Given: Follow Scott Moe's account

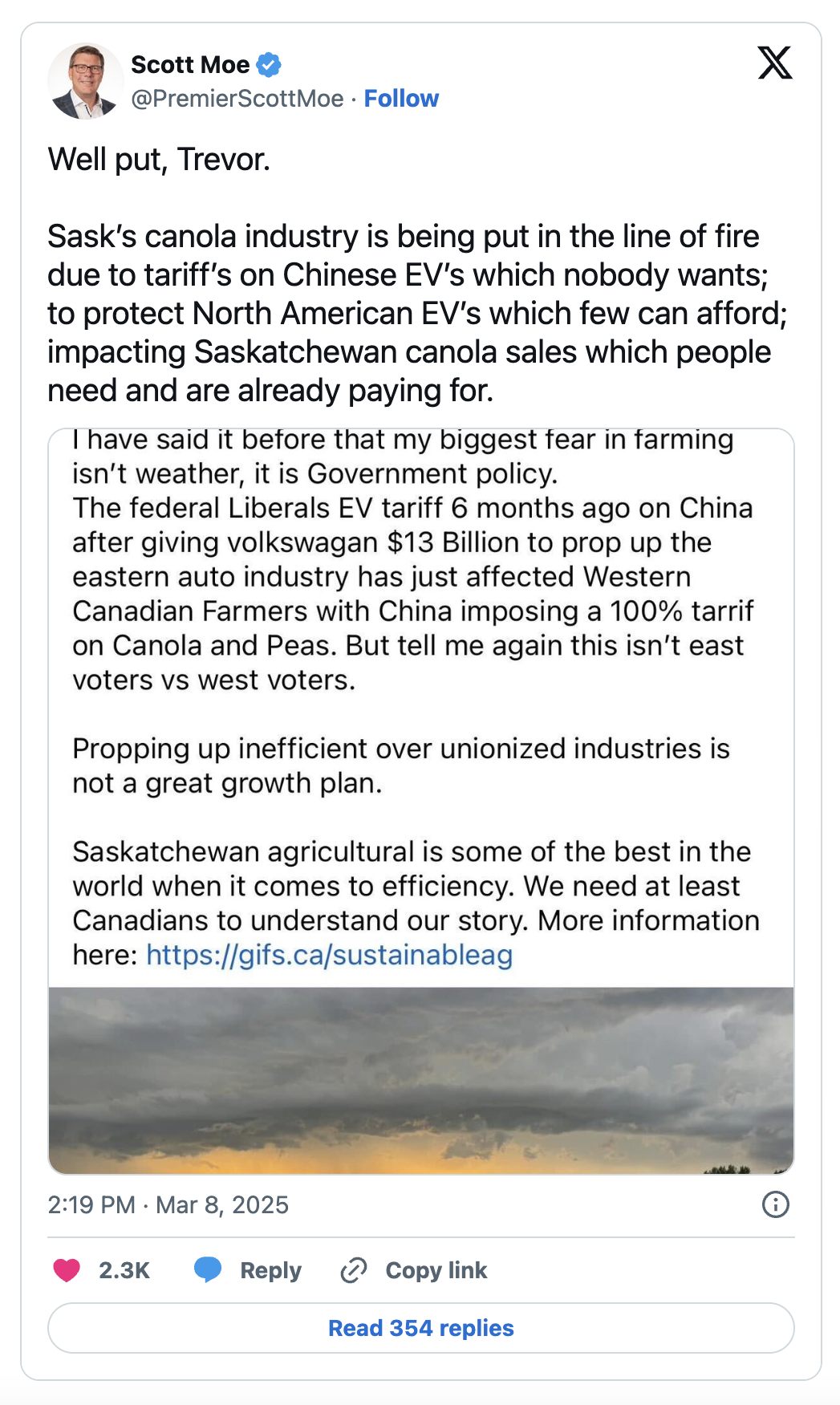Looking at the screenshot, I should pyautogui.click(x=401, y=99).
